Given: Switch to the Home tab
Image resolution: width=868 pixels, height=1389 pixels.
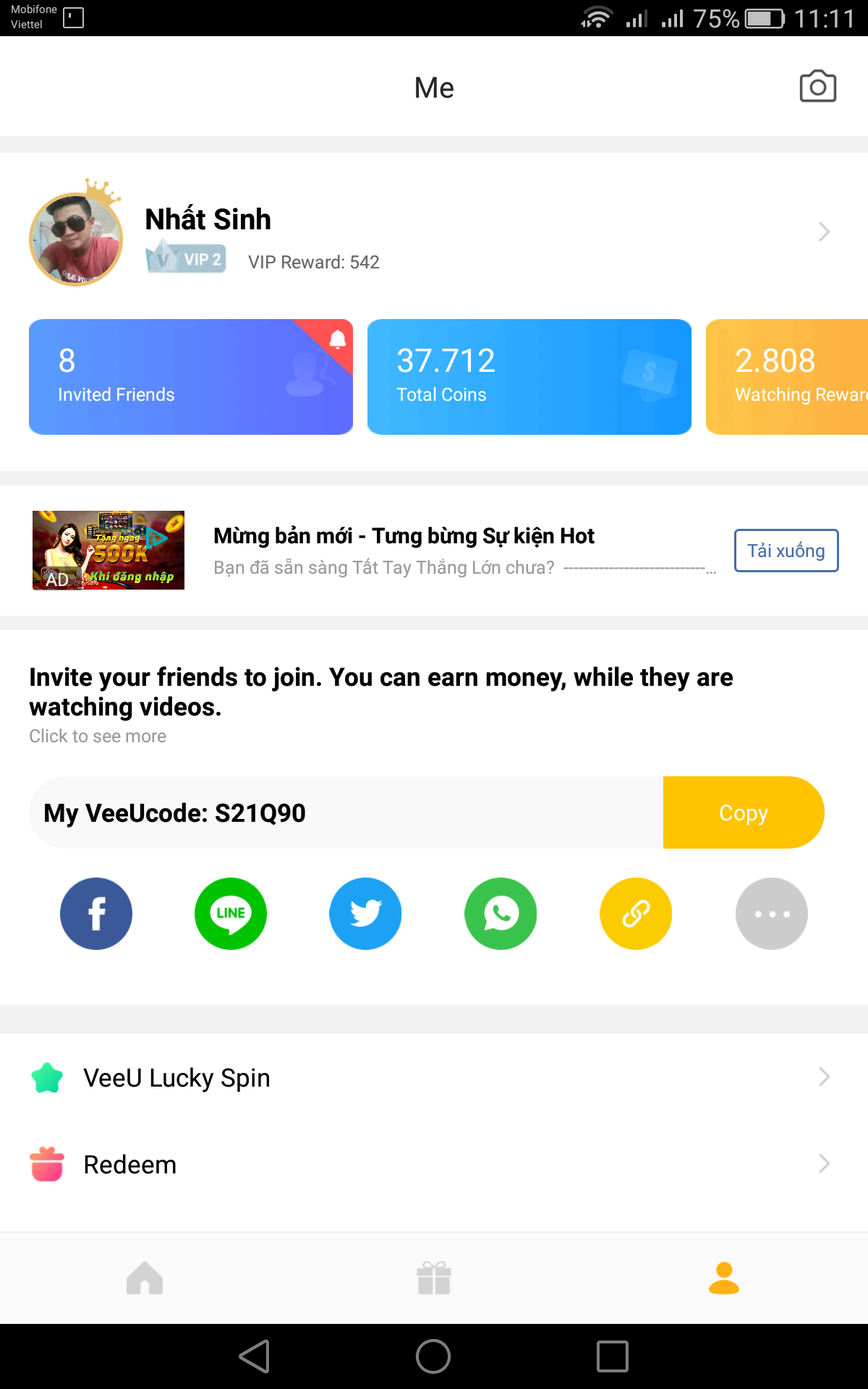Looking at the screenshot, I should click(145, 1278).
